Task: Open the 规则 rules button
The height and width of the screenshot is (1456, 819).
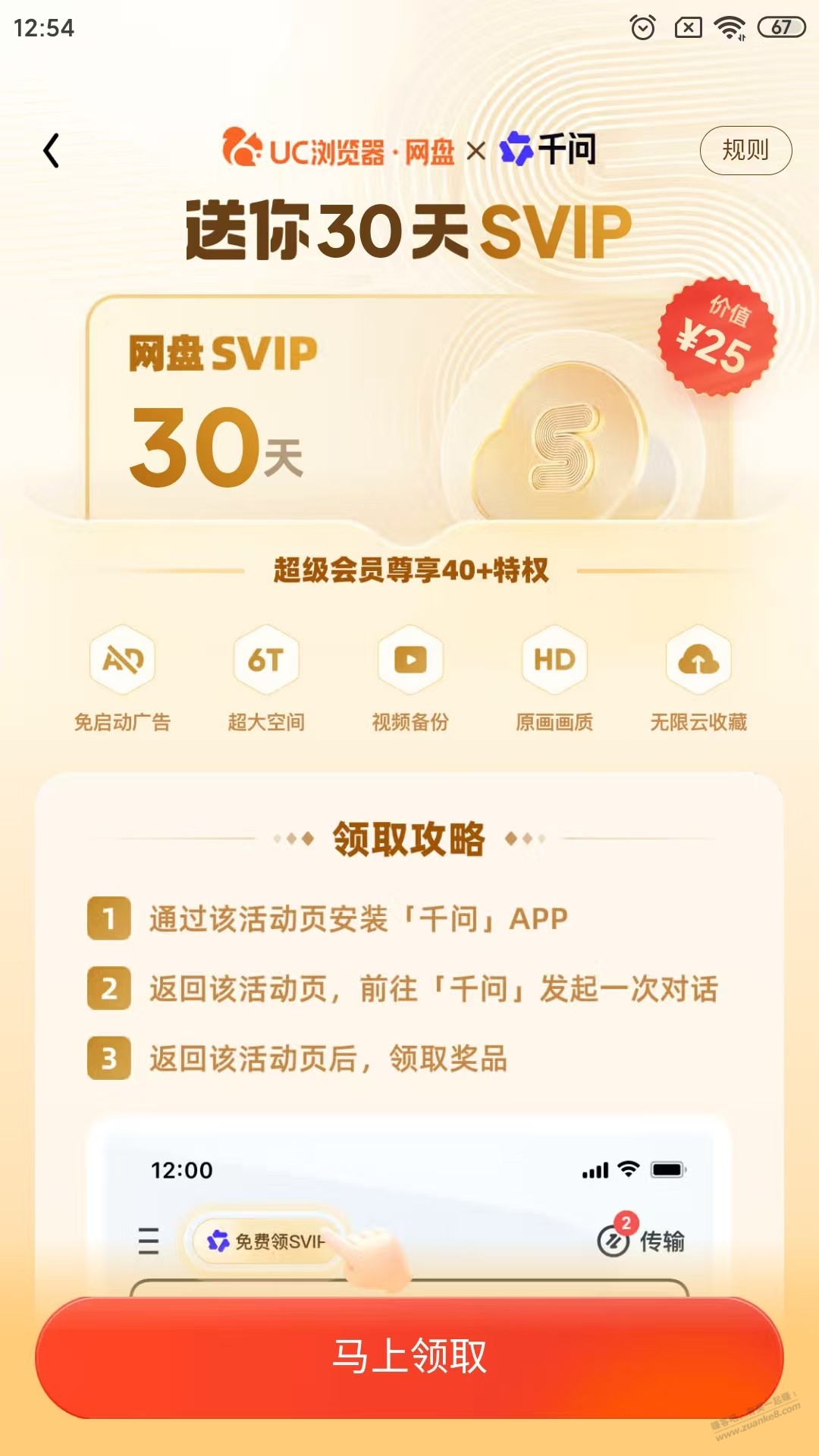Action: [x=745, y=150]
